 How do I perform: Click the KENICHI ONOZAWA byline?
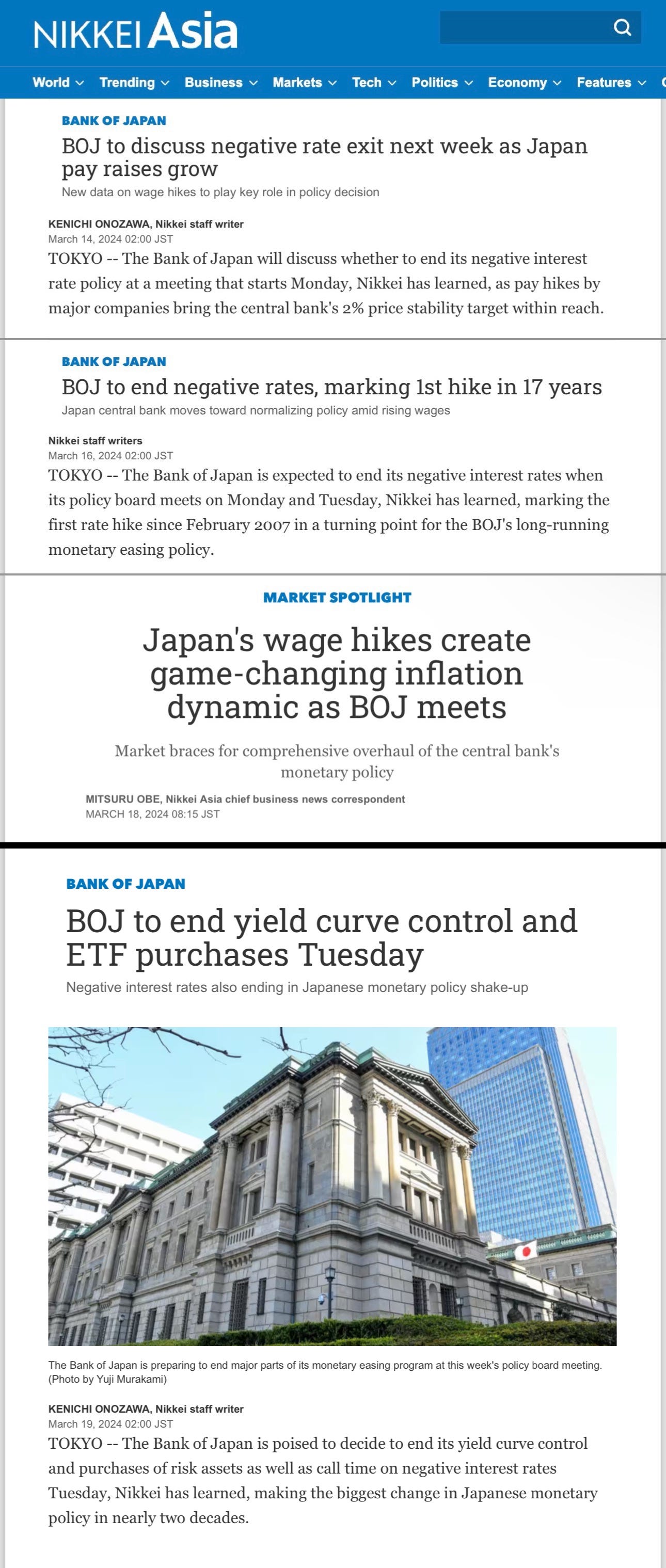[146, 223]
